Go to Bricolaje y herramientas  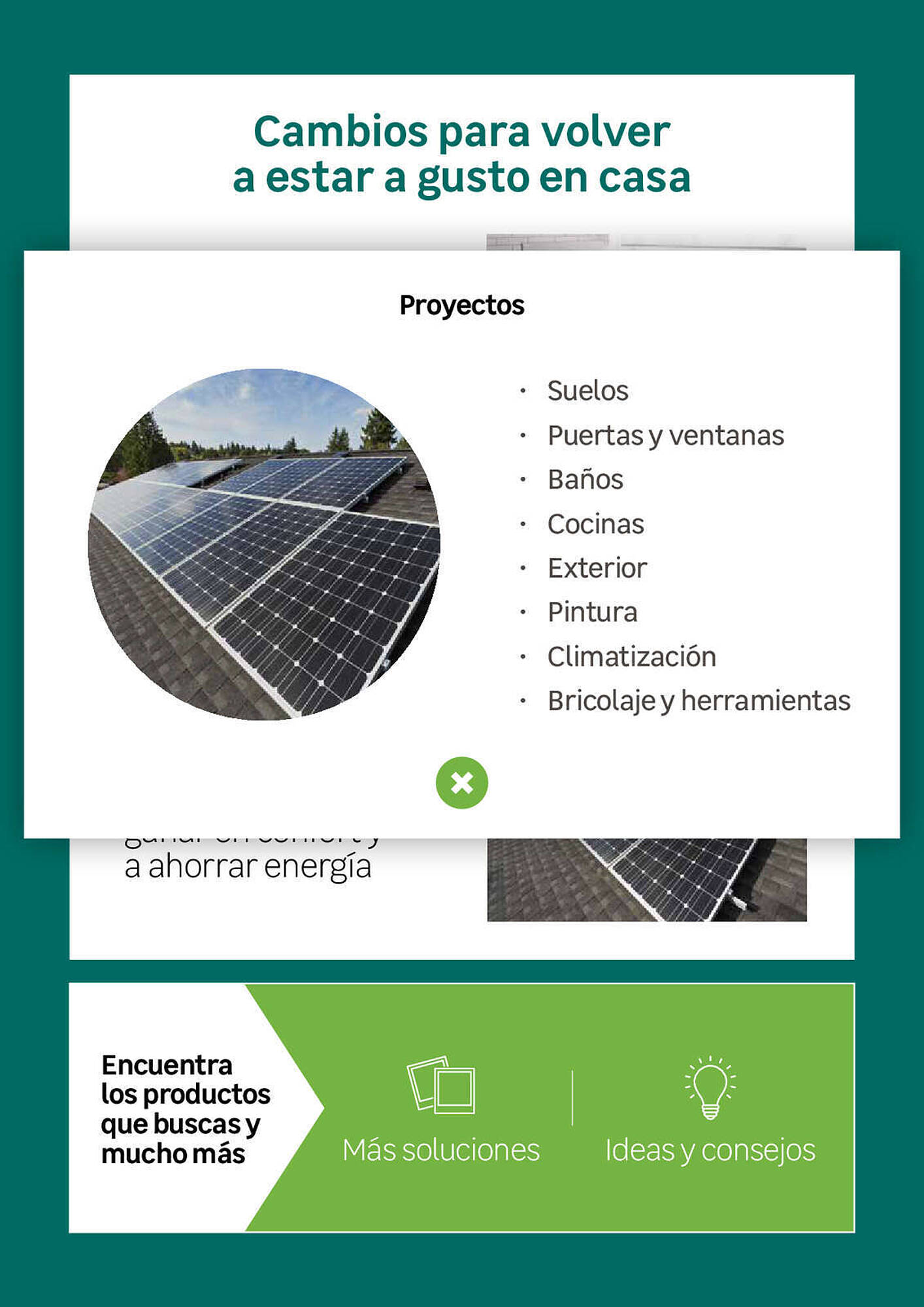click(x=698, y=701)
